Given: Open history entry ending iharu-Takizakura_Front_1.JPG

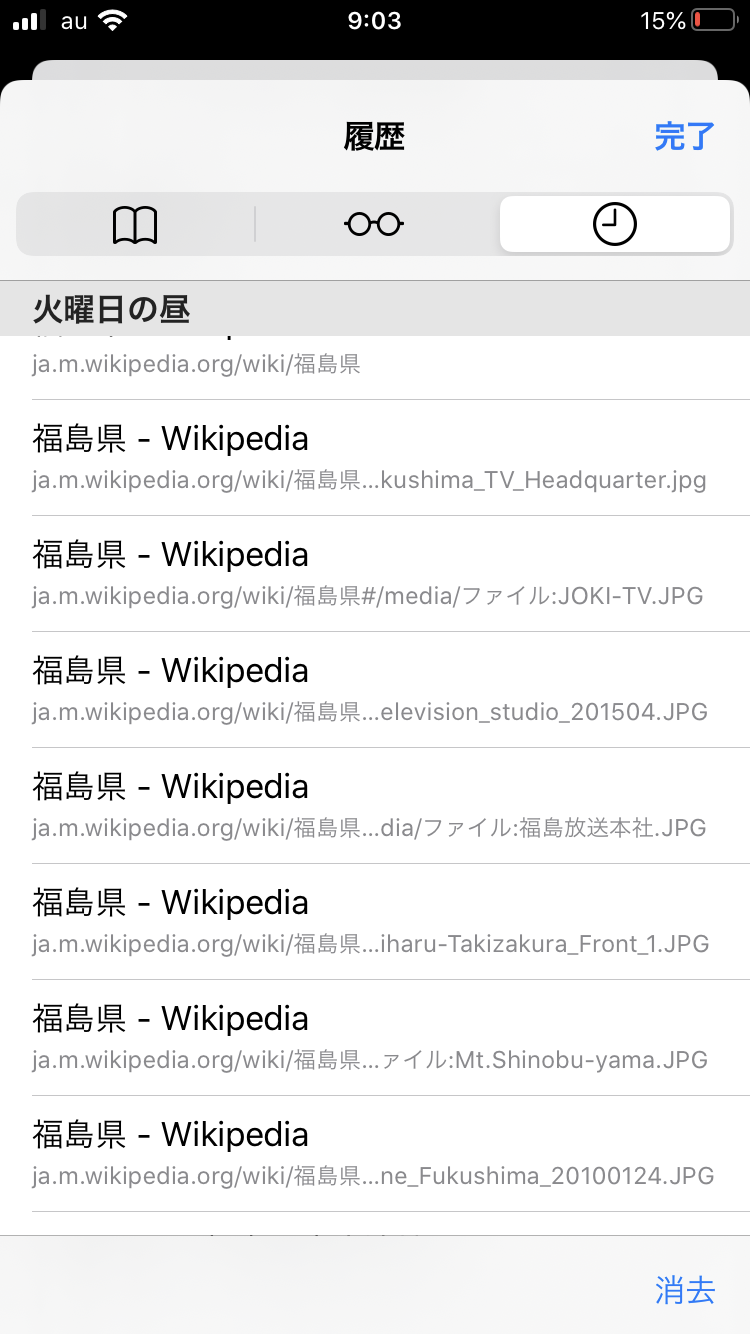Looking at the screenshot, I should click(x=370, y=922).
